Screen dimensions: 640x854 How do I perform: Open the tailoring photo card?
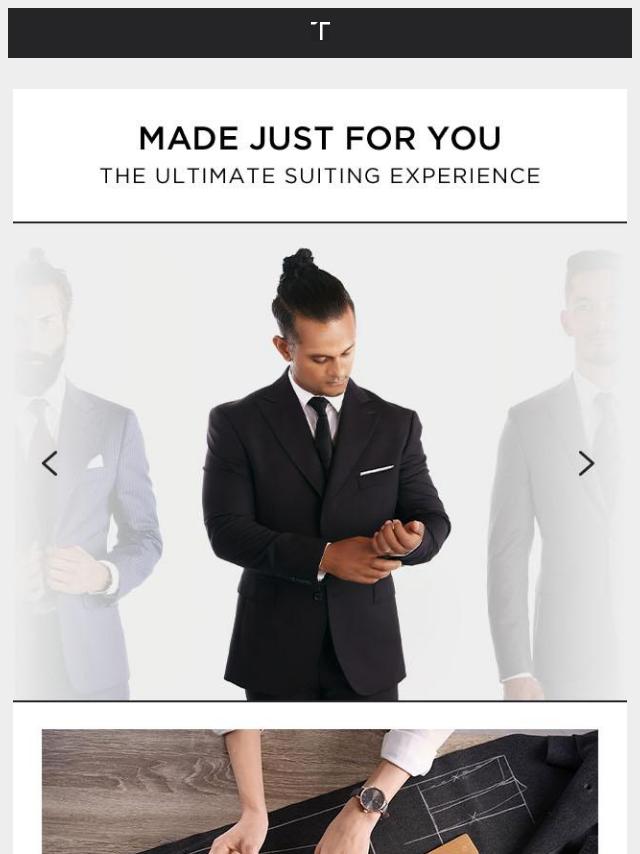319,790
